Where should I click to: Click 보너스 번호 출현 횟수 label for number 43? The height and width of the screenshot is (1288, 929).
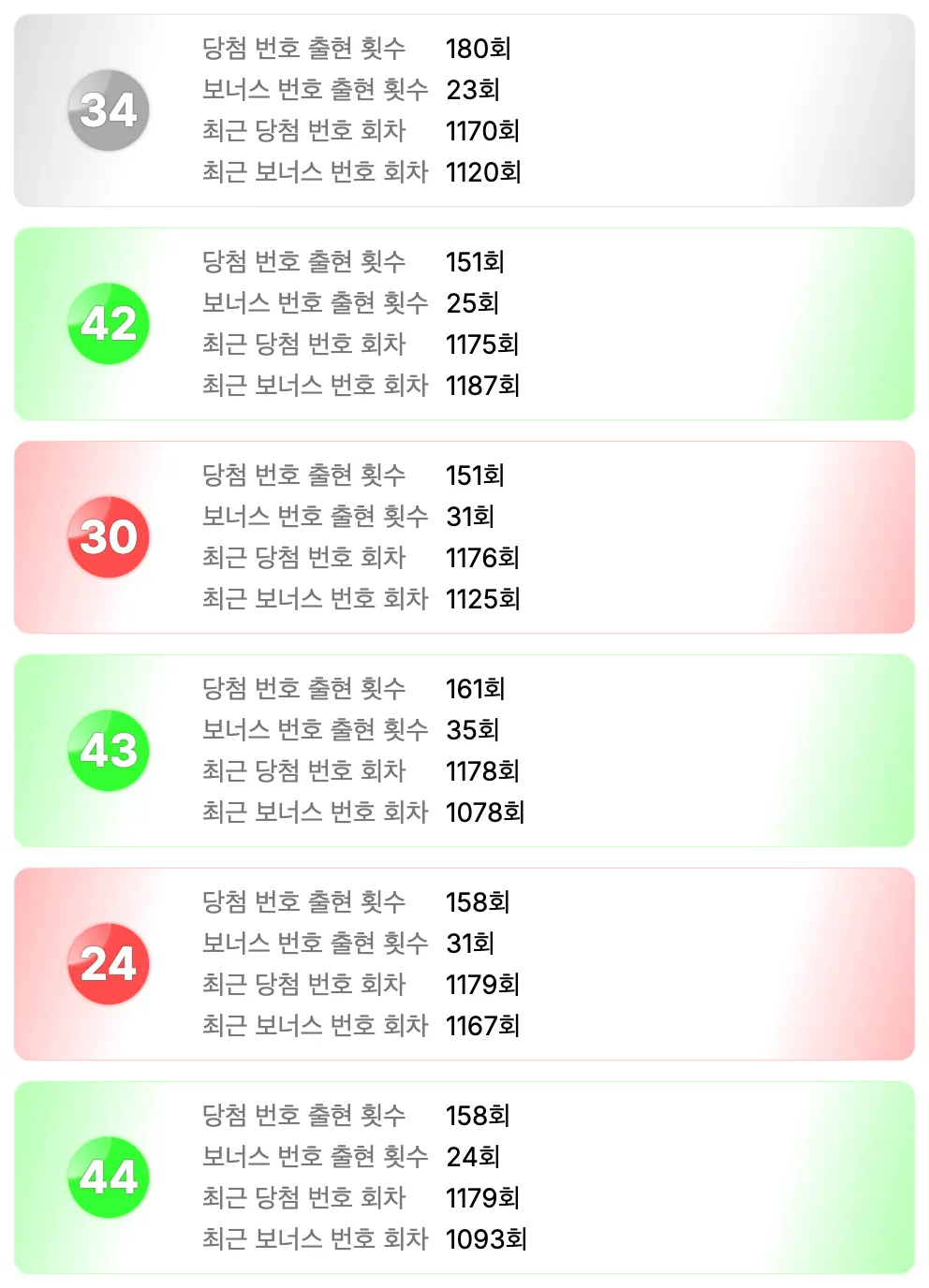[316, 730]
